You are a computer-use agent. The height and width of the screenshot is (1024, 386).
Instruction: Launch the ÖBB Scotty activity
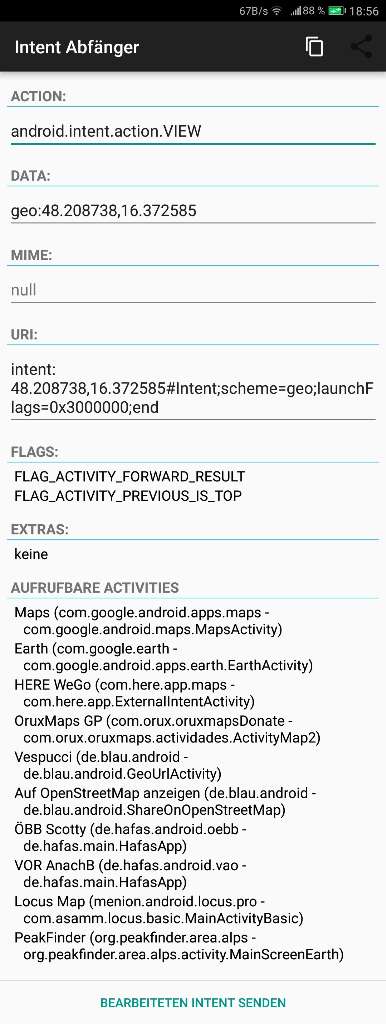point(131,837)
